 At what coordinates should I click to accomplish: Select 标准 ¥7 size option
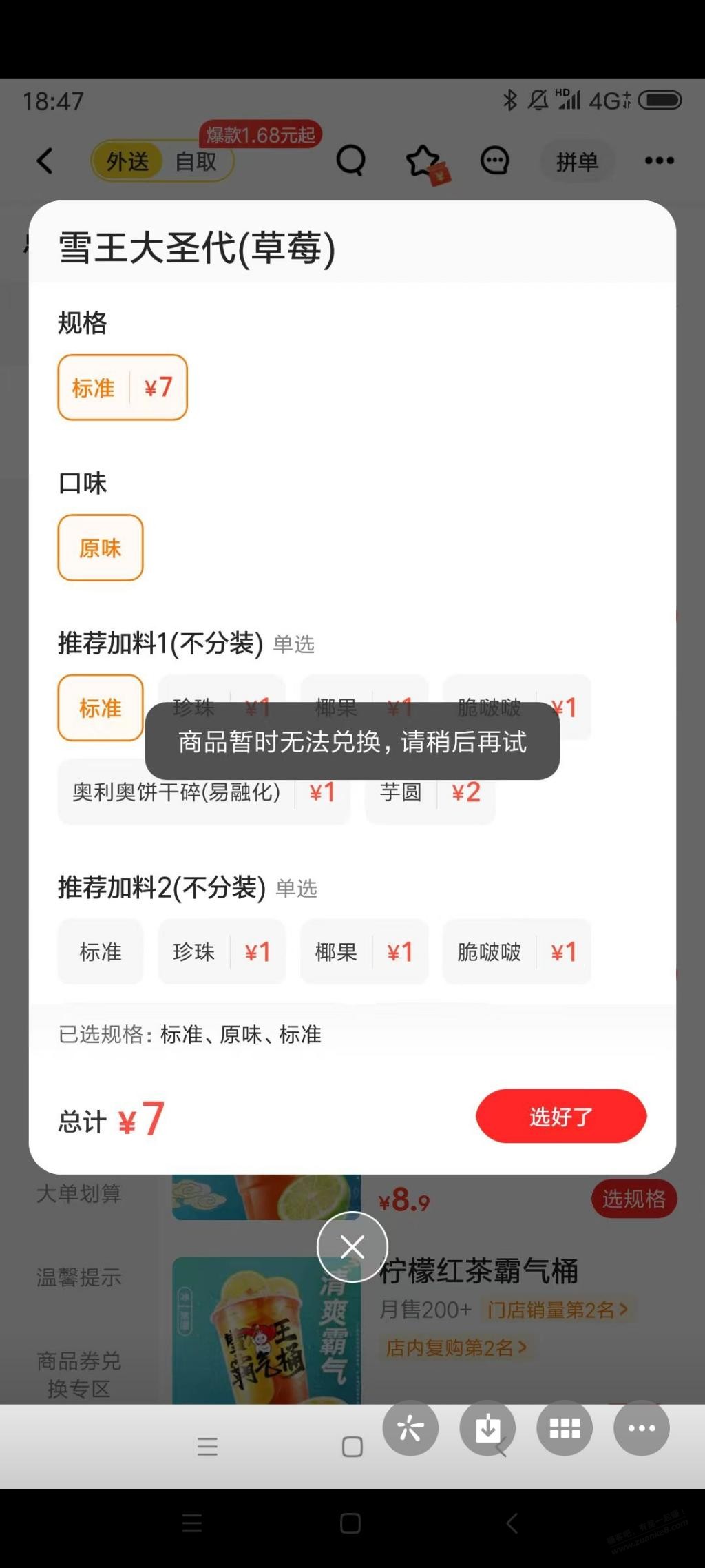point(123,388)
